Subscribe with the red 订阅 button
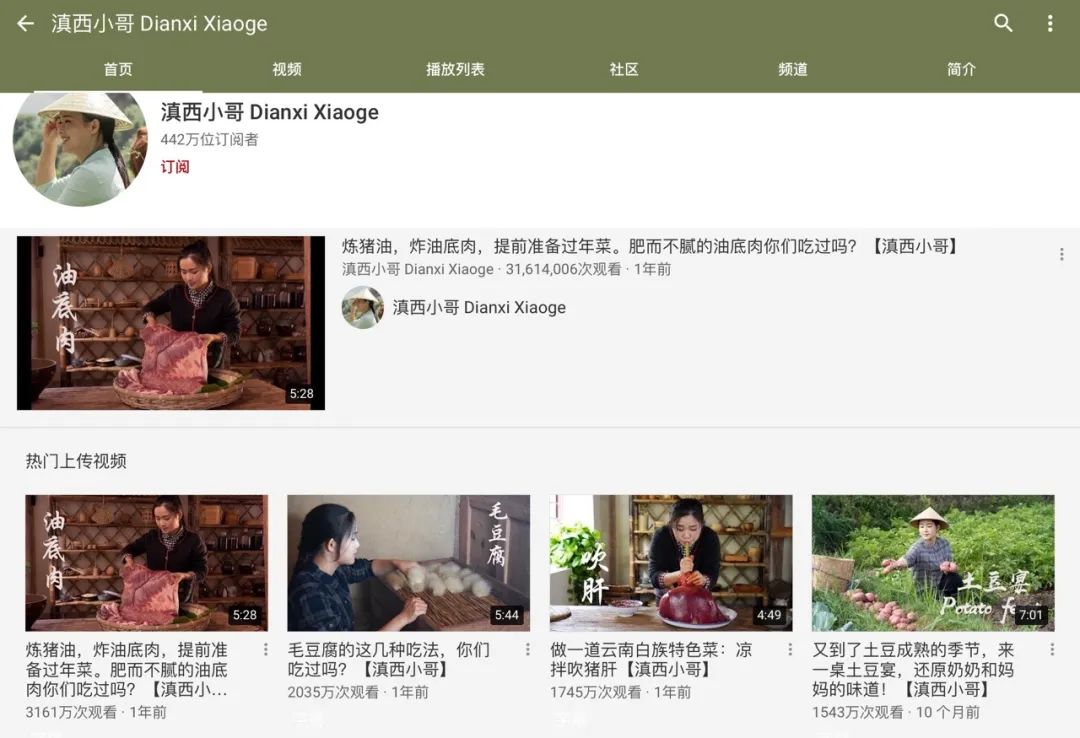Viewport: 1080px width, 738px height. 175,166
